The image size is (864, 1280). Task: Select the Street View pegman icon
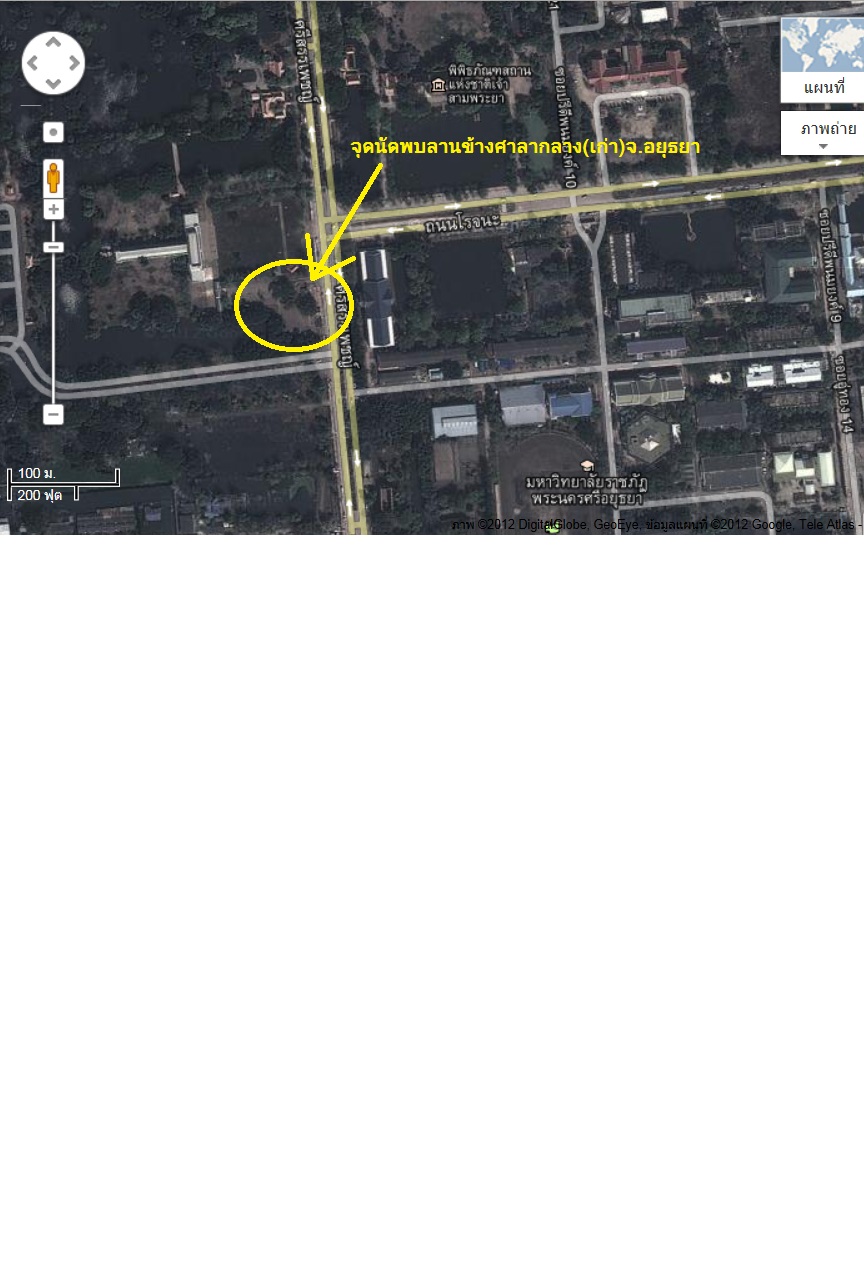click(x=53, y=178)
